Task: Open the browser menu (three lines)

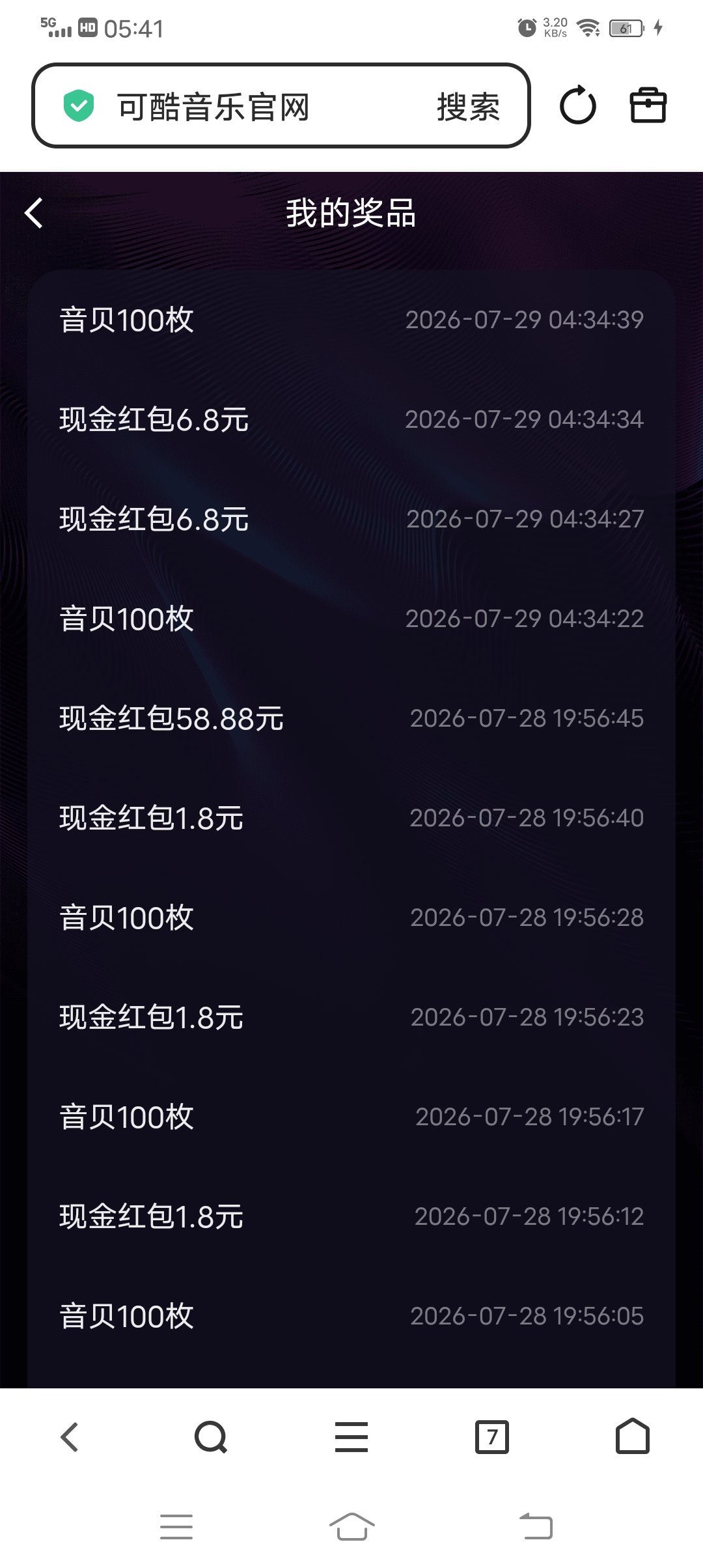Action: (x=351, y=1436)
